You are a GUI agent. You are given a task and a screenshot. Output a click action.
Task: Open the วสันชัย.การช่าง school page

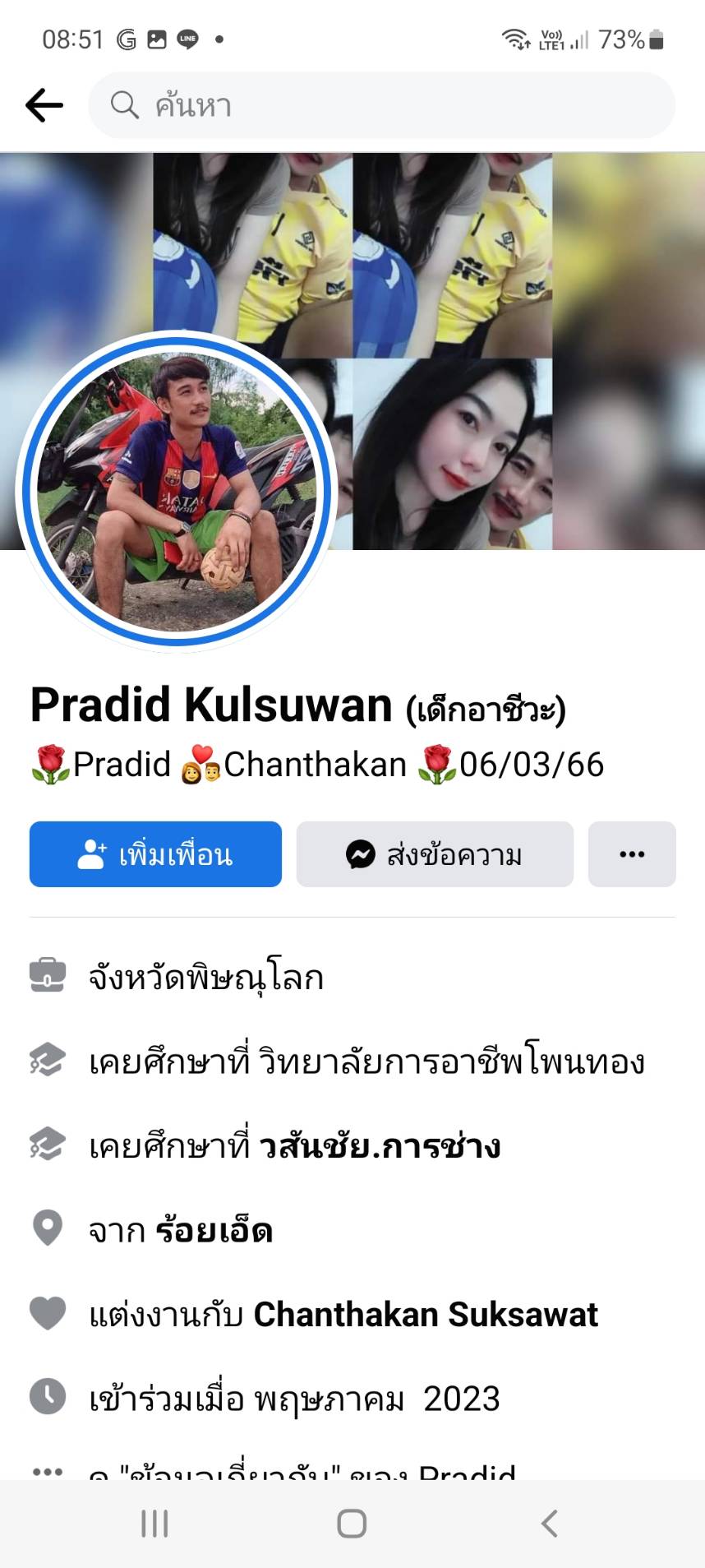380,1146
